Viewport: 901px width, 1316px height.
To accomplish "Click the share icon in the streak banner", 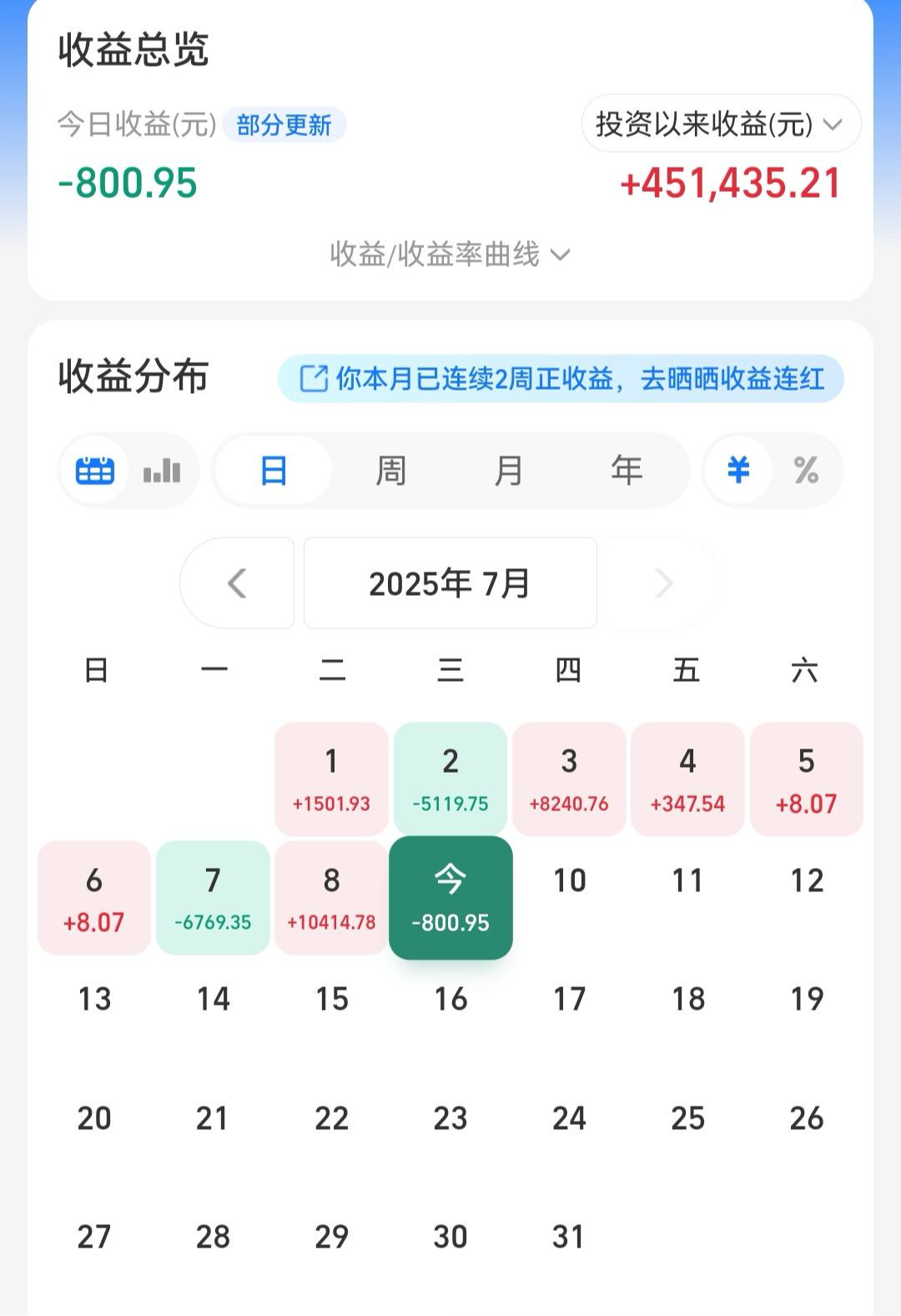I will [313, 379].
